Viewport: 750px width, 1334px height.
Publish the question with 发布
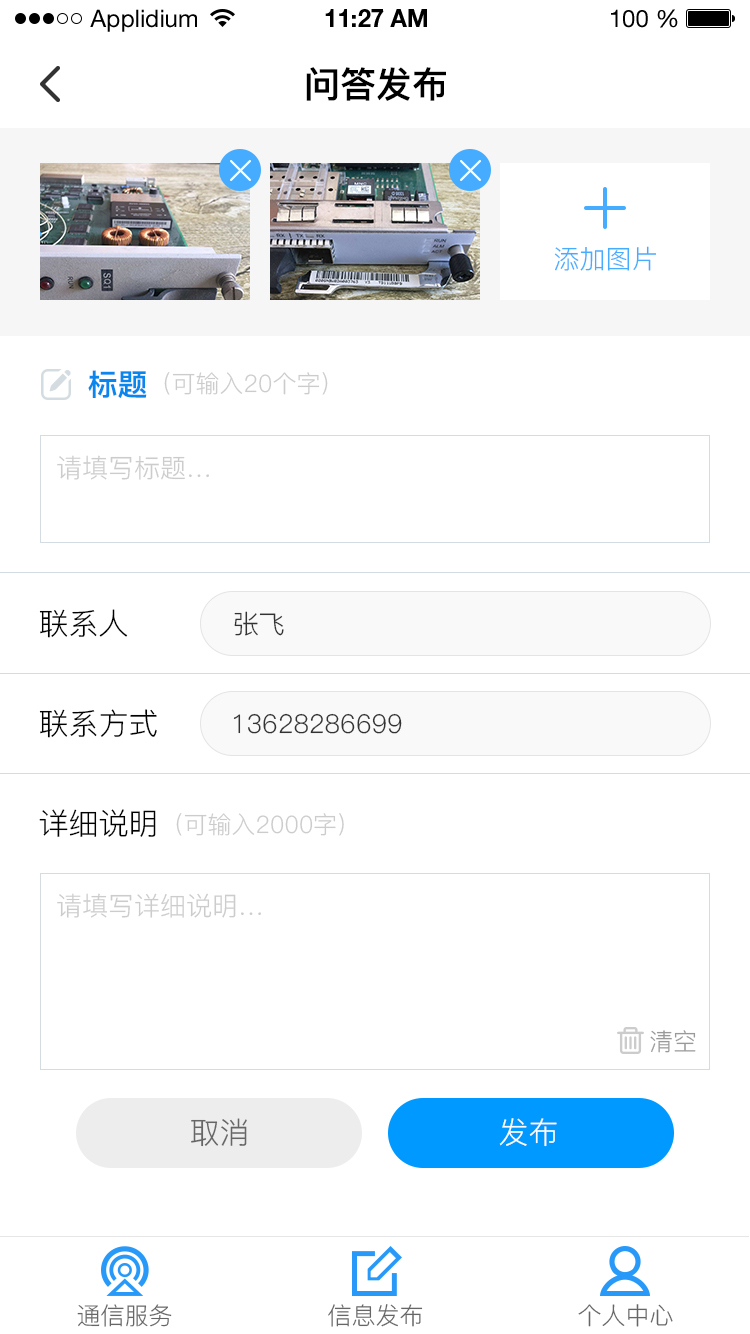tap(530, 1133)
